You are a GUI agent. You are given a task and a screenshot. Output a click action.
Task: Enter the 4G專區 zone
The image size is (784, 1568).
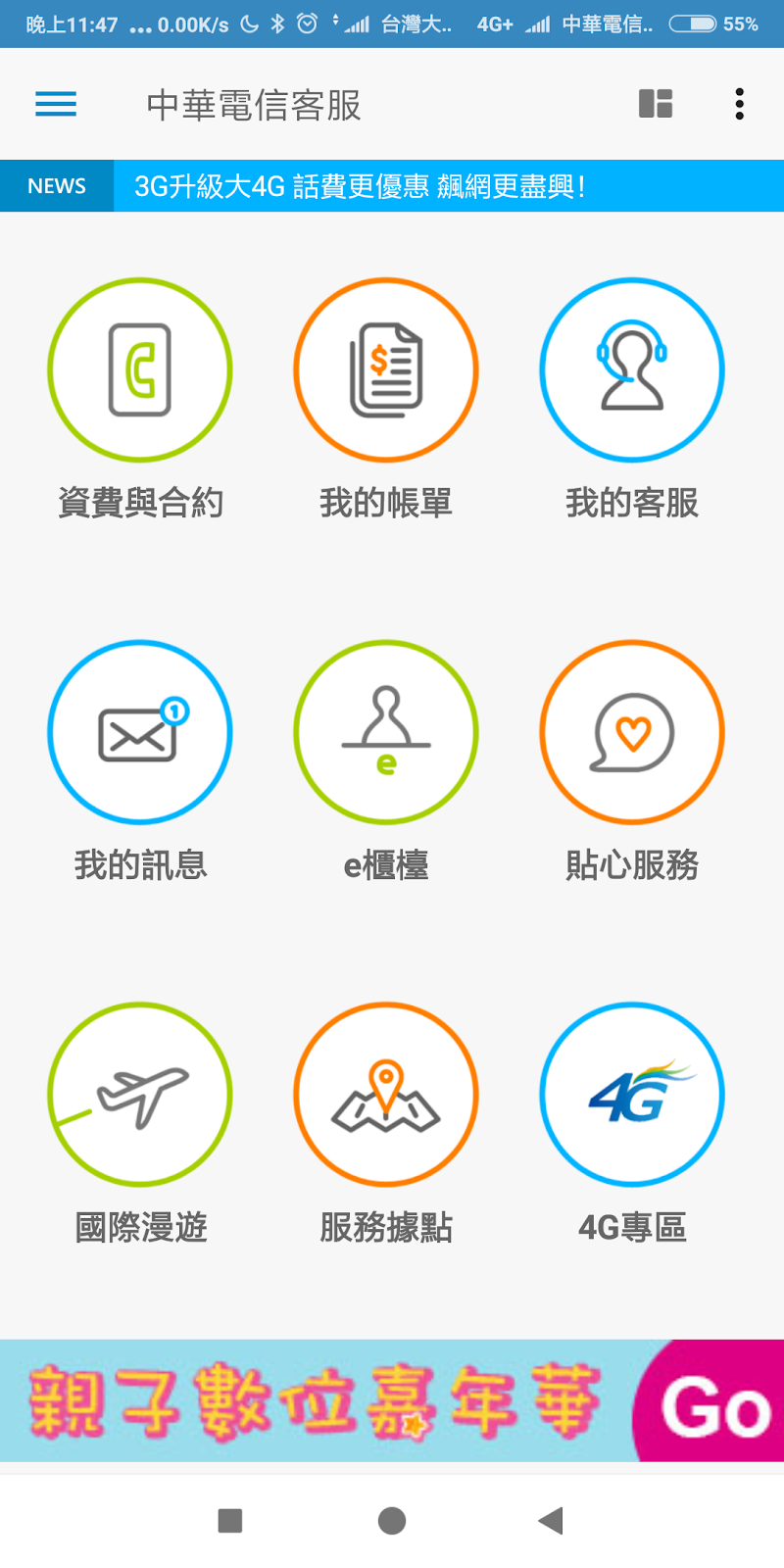click(x=632, y=1094)
